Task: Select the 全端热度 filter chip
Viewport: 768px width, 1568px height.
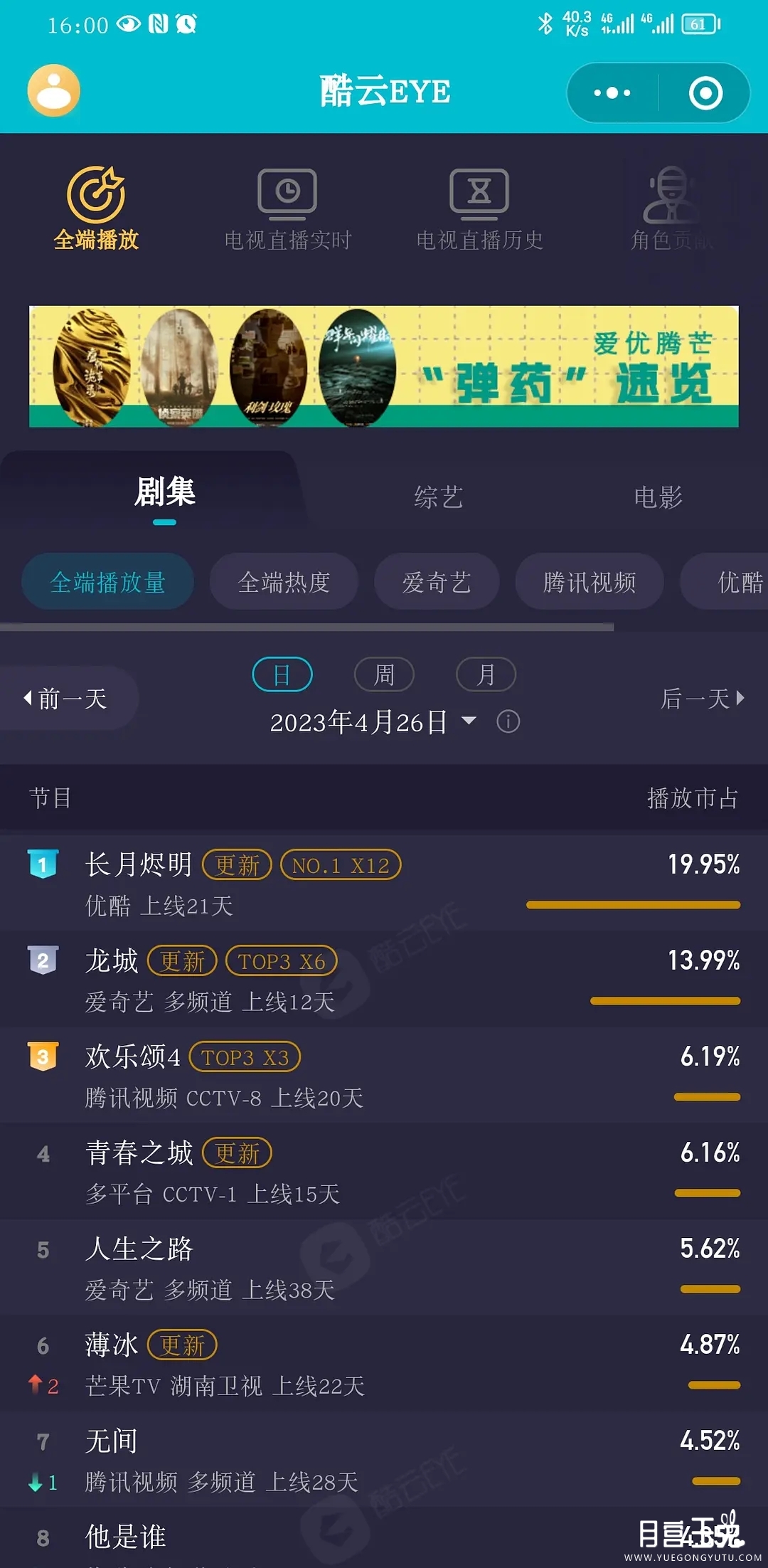Action: click(284, 582)
